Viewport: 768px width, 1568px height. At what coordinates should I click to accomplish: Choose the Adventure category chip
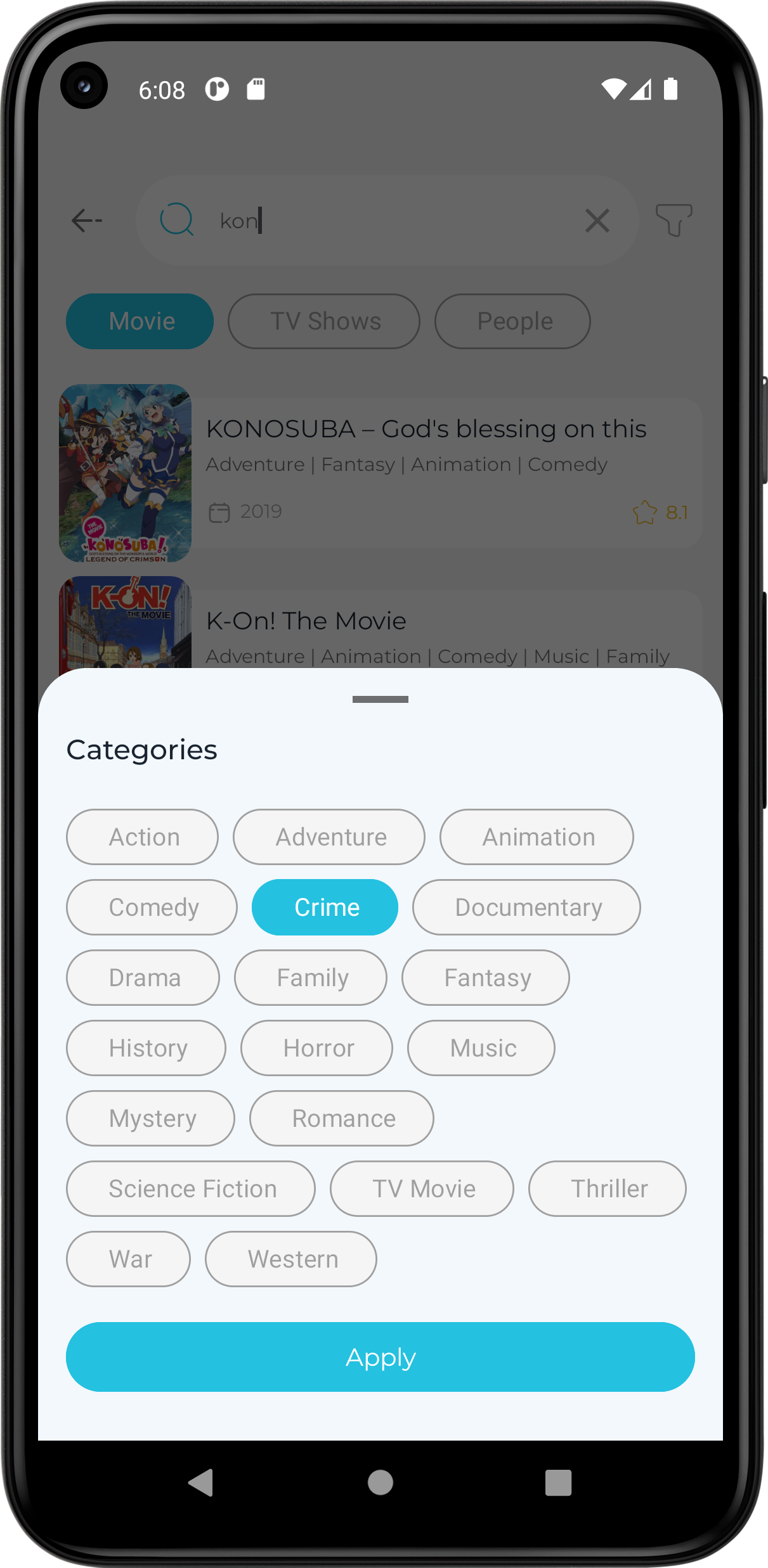pos(329,837)
